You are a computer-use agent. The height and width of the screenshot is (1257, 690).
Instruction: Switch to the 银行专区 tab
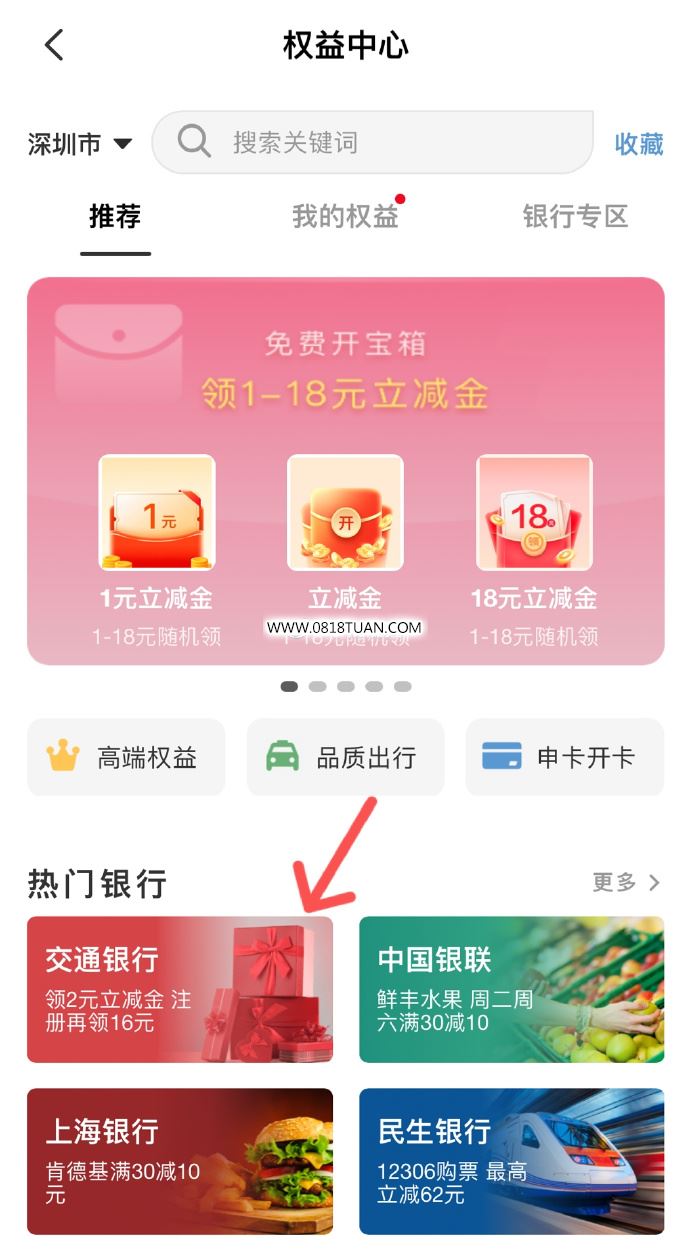575,216
